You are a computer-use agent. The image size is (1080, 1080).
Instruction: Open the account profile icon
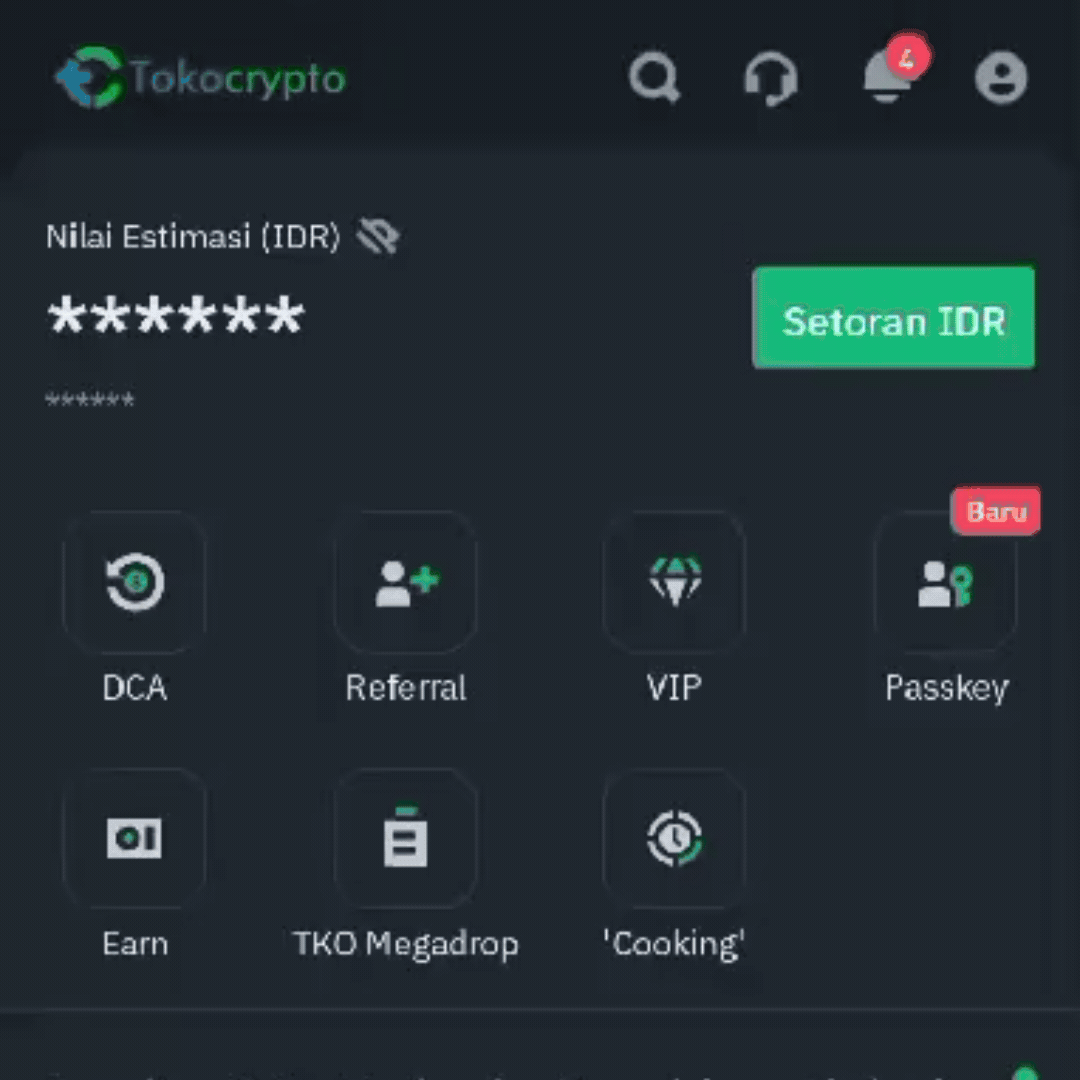click(x=1001, y=78)
